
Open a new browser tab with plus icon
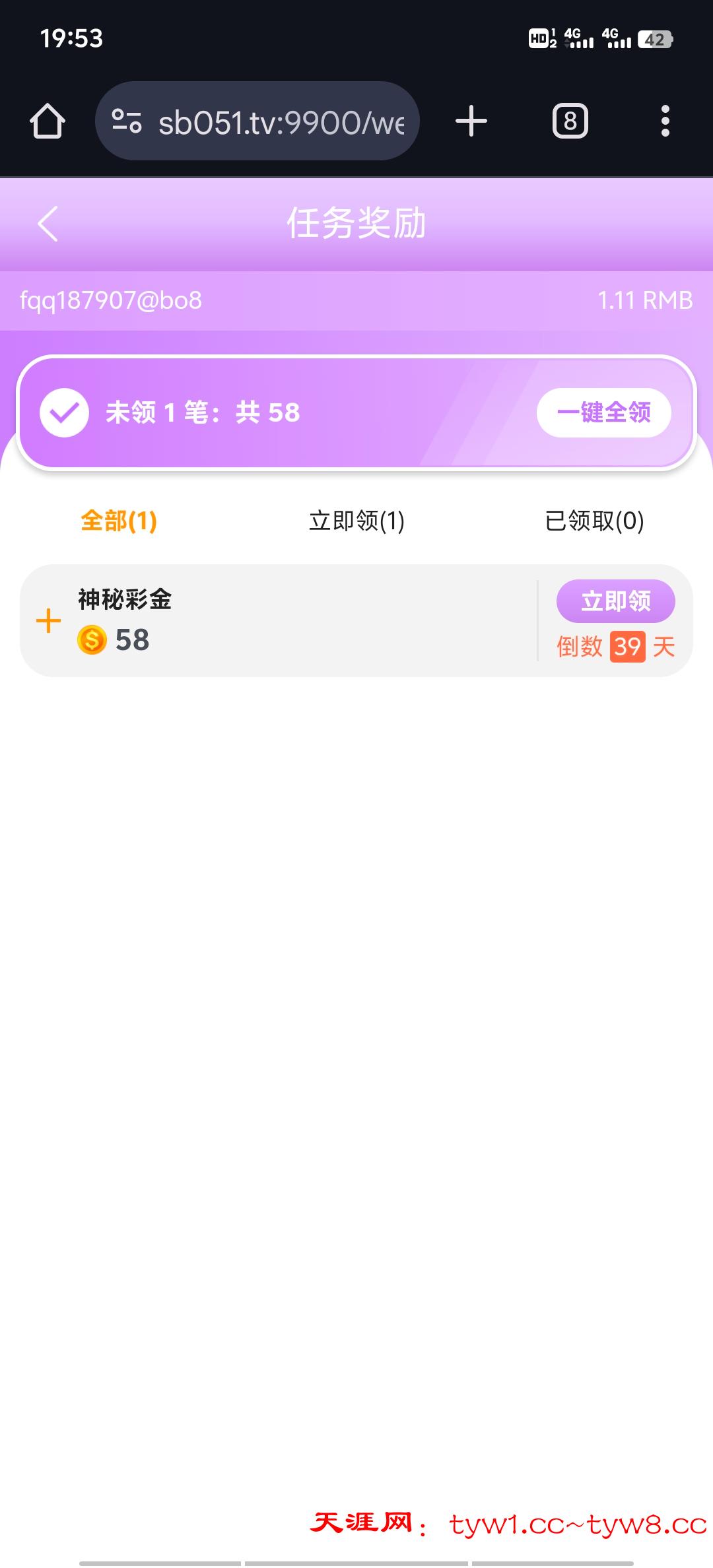point(471,121)
